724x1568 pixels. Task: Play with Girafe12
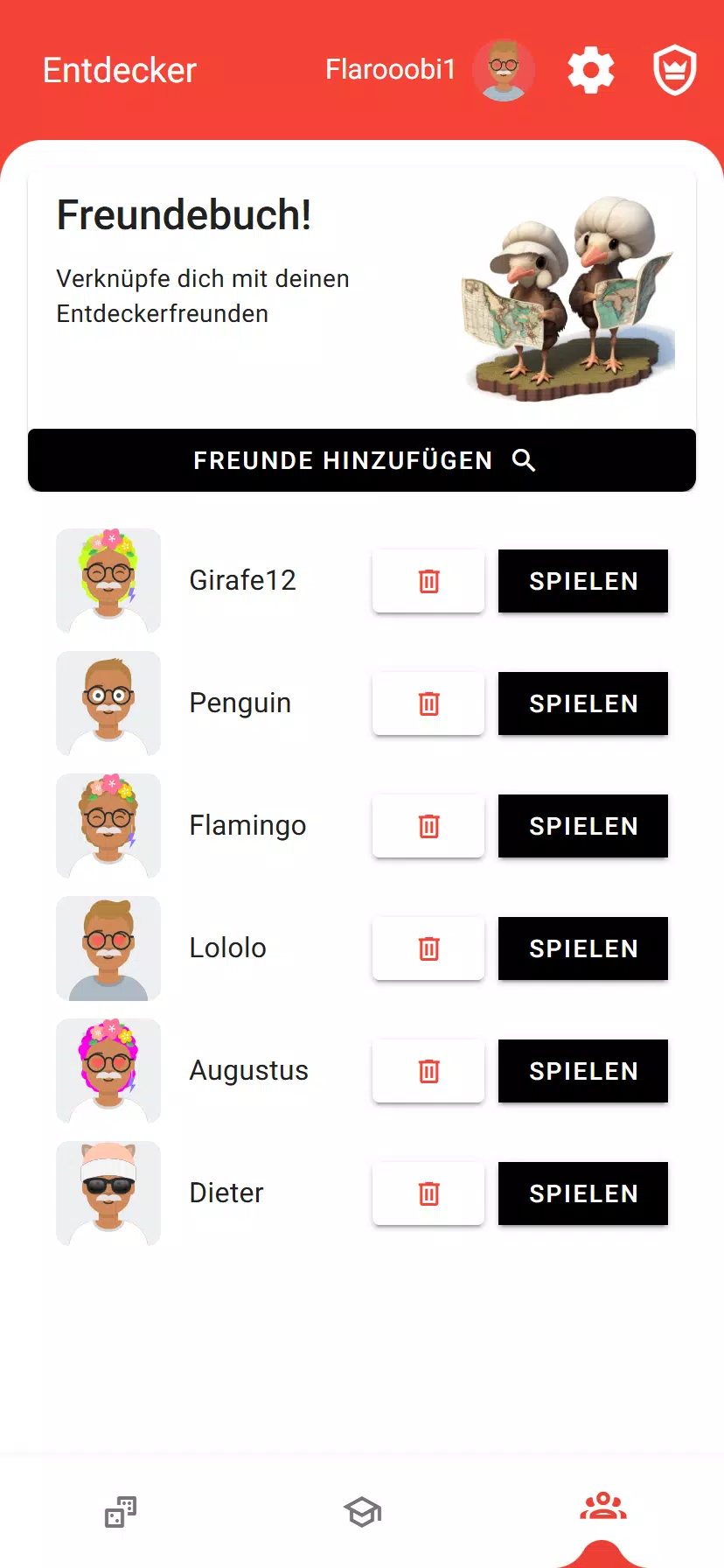[583, 581]
